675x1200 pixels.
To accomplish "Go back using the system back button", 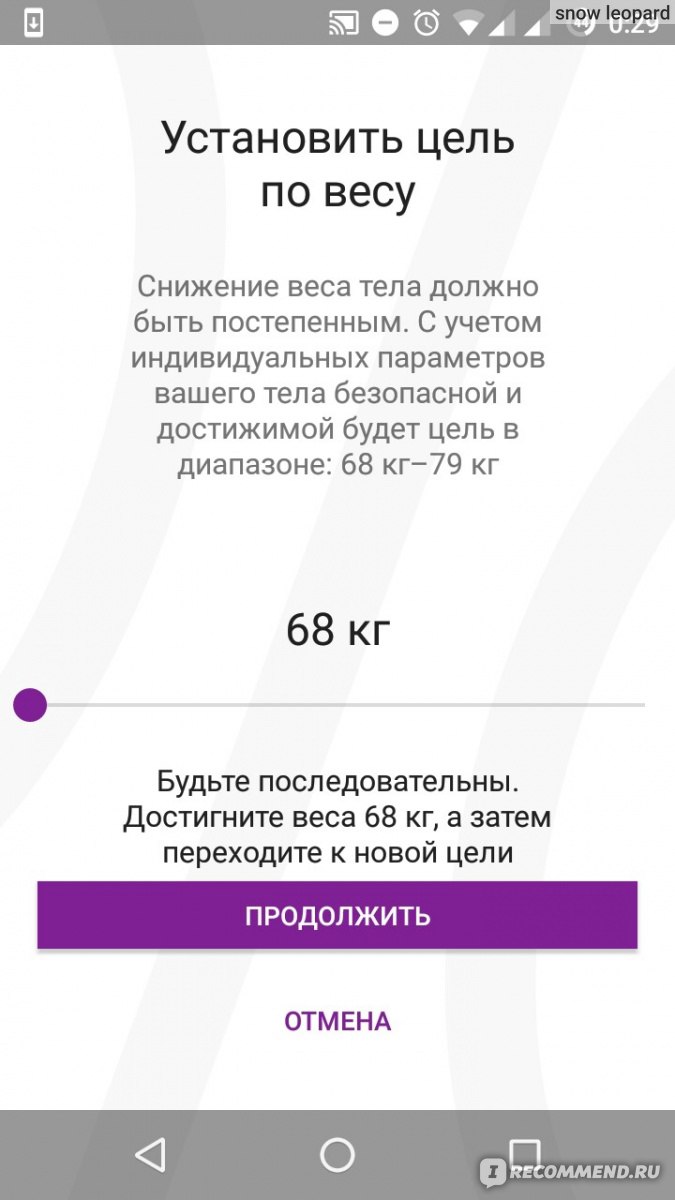I will click(x=150, y=1155).
